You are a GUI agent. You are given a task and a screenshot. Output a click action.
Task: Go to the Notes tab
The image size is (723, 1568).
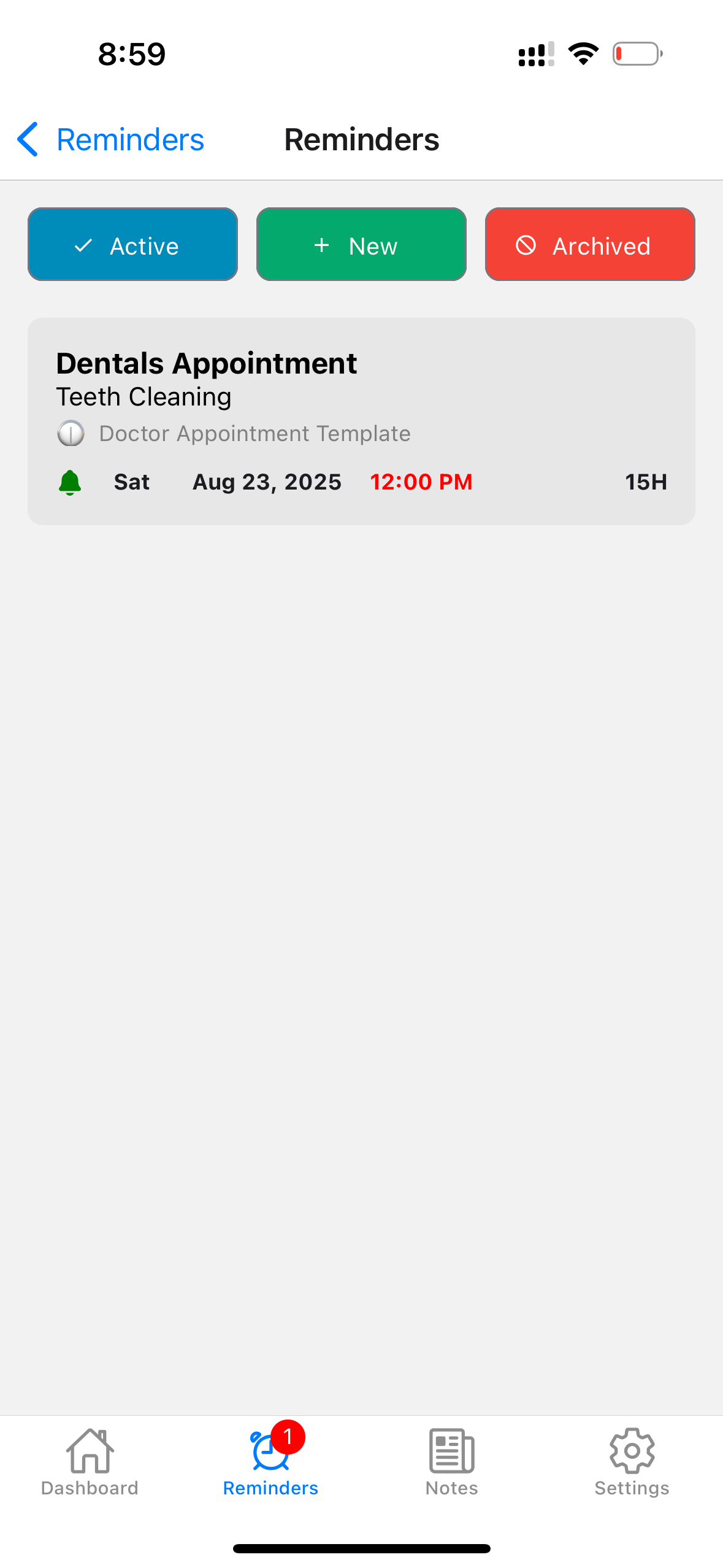tap(451, 1462)
